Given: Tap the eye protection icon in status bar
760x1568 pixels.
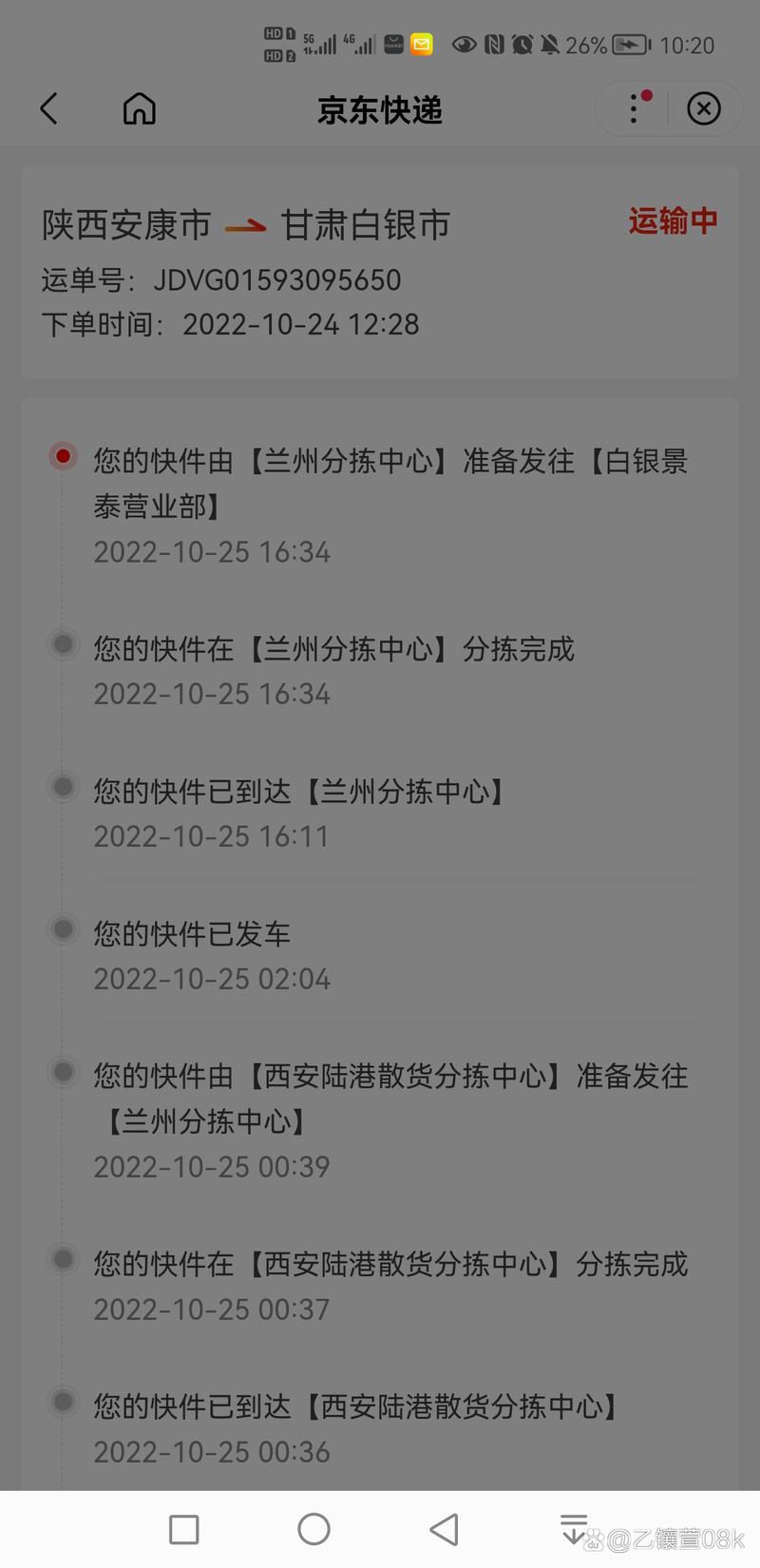Looking at the screenshot, I should 465,44.
